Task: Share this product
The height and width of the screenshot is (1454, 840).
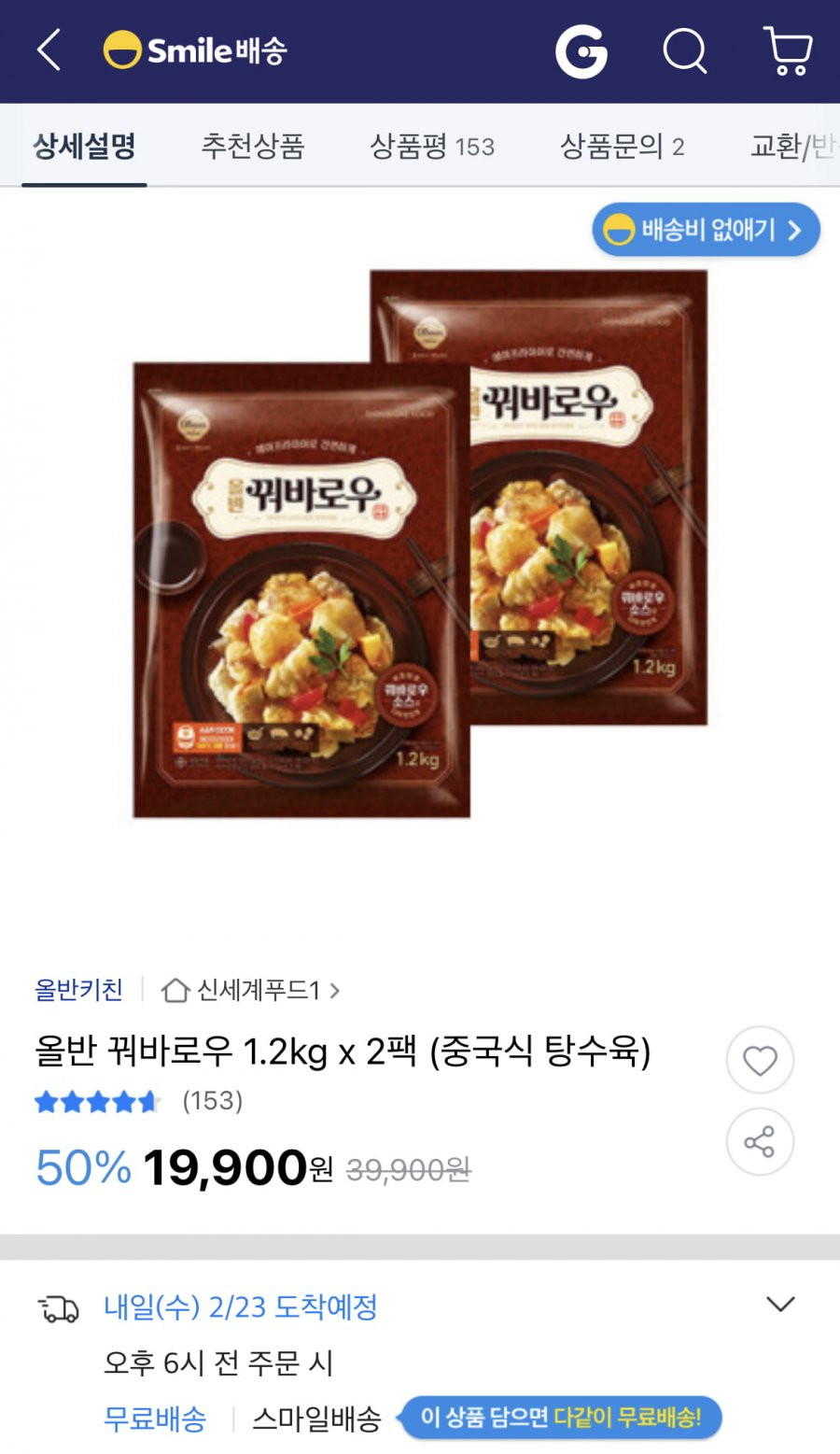Action: click(x=760, y=1141)
